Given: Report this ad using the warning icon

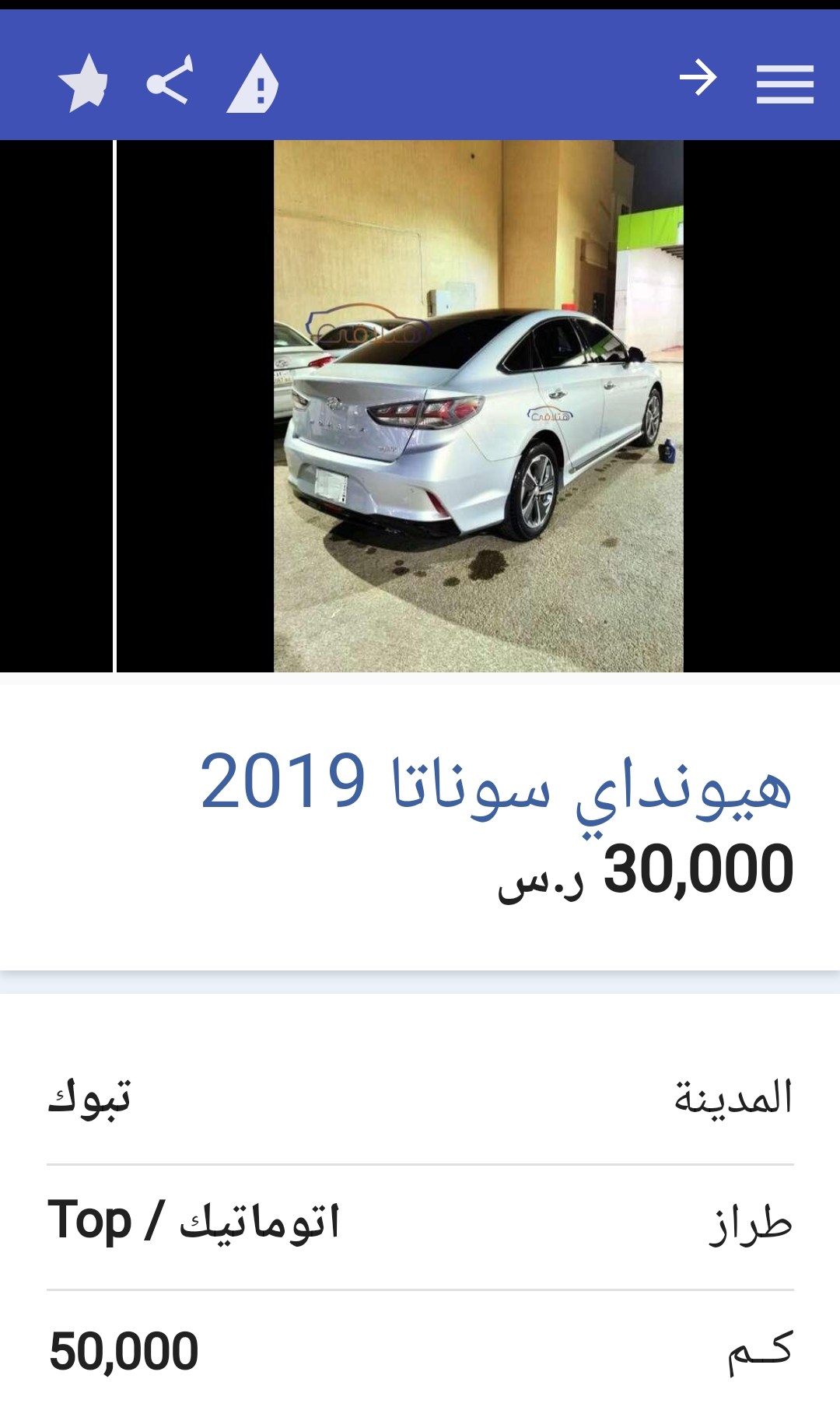Looking at the screenshot, I should (x=253, y=83).
